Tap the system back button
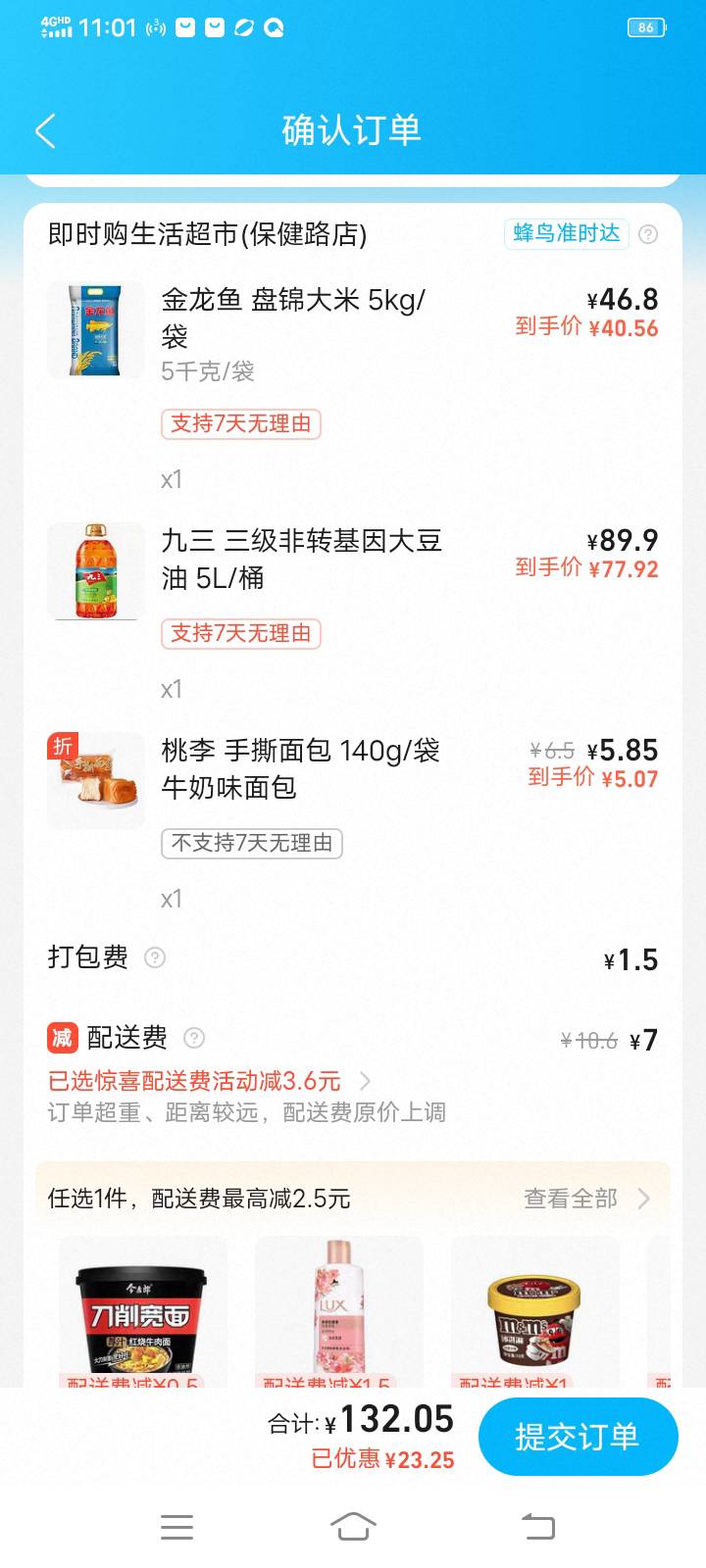This screenshot has width=706, height=1568. (537, 1526)
